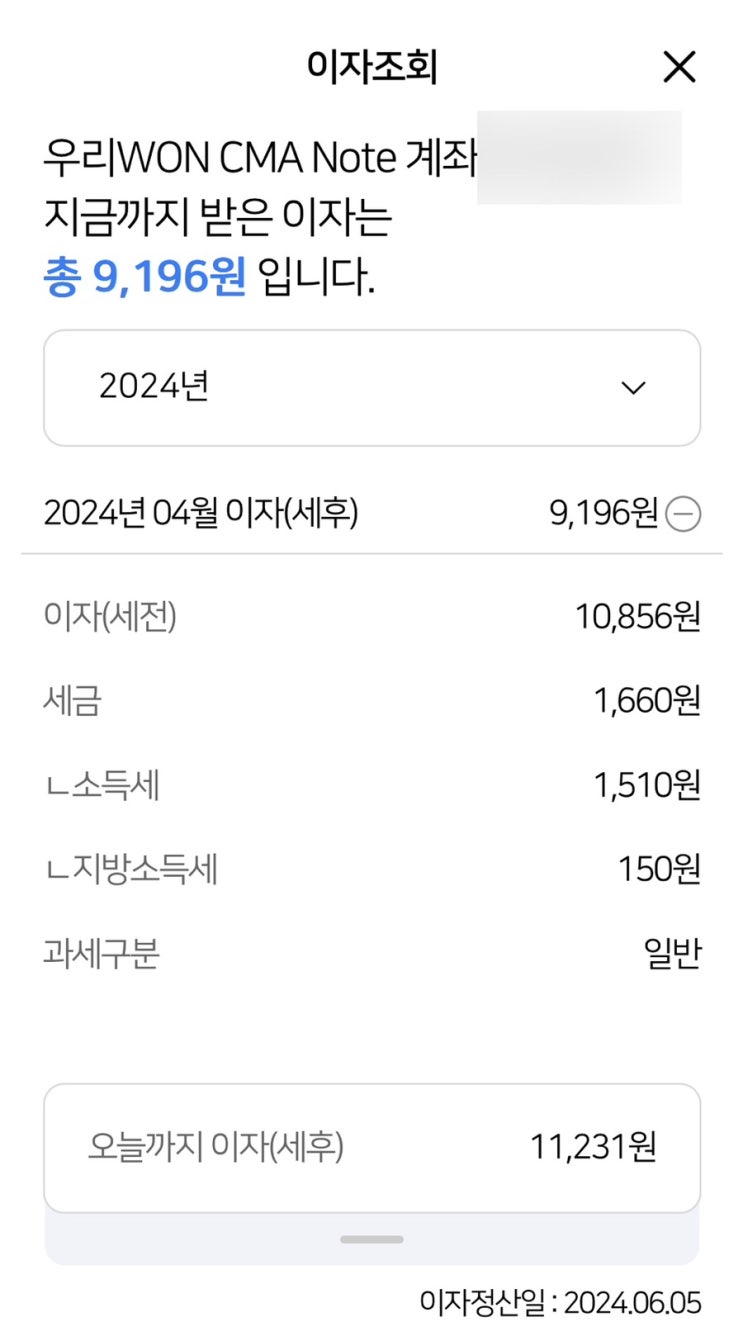The height and width of the screenshot is (1341, 743).
Task: Select the 세금 row
Action: click(x=74, y=702)
